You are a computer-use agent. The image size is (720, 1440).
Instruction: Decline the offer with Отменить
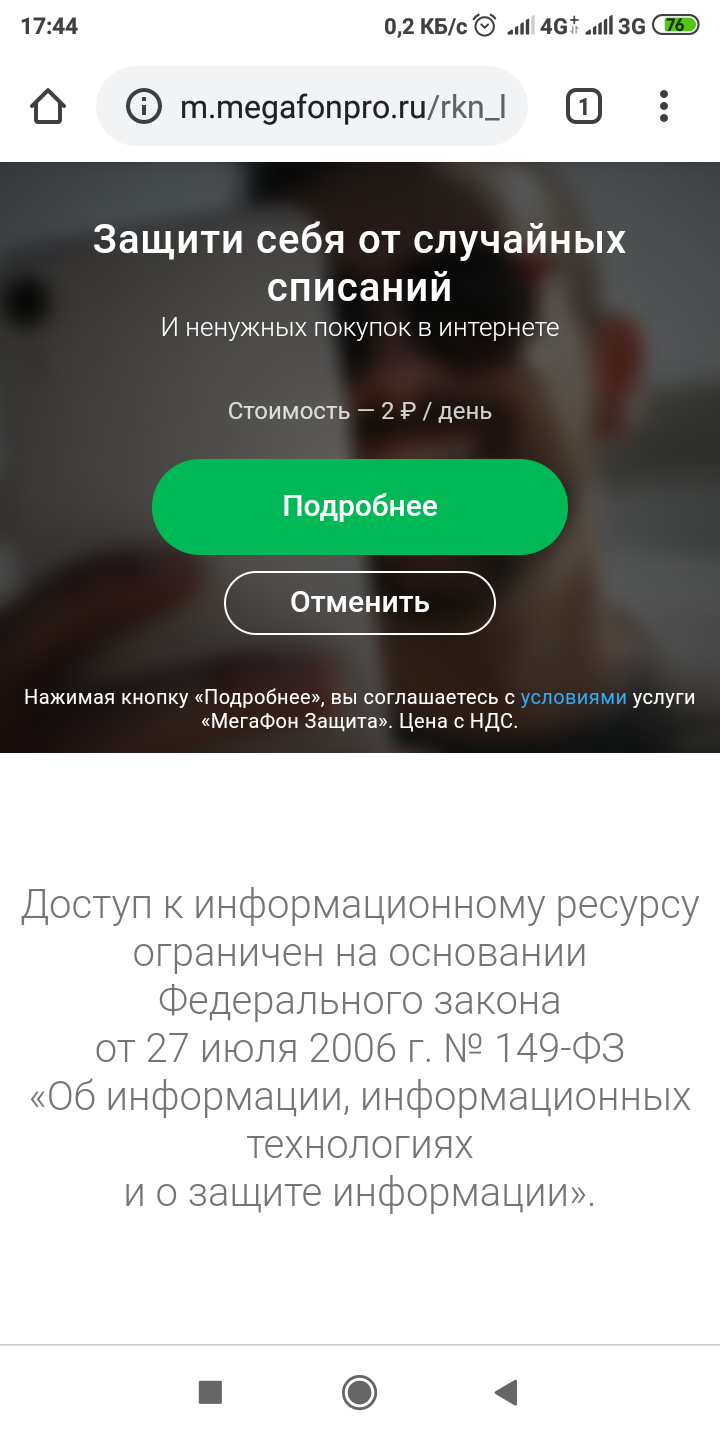coord(360,602)
